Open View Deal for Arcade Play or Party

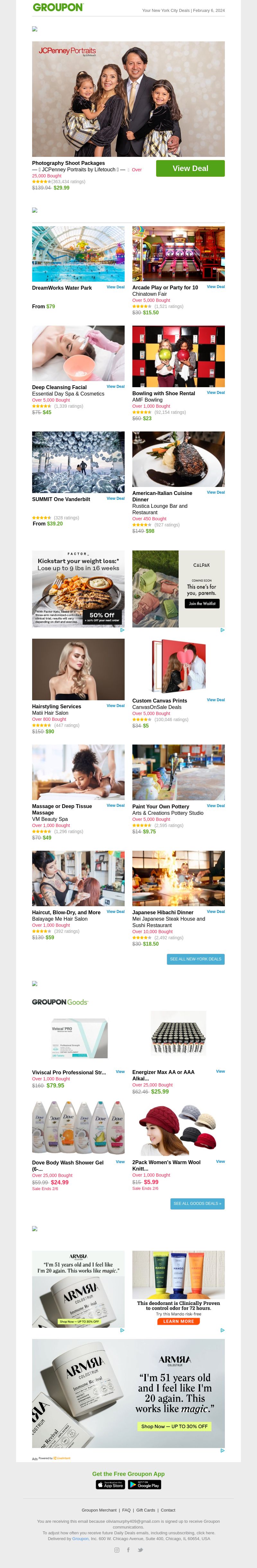(x=216, y=287)
